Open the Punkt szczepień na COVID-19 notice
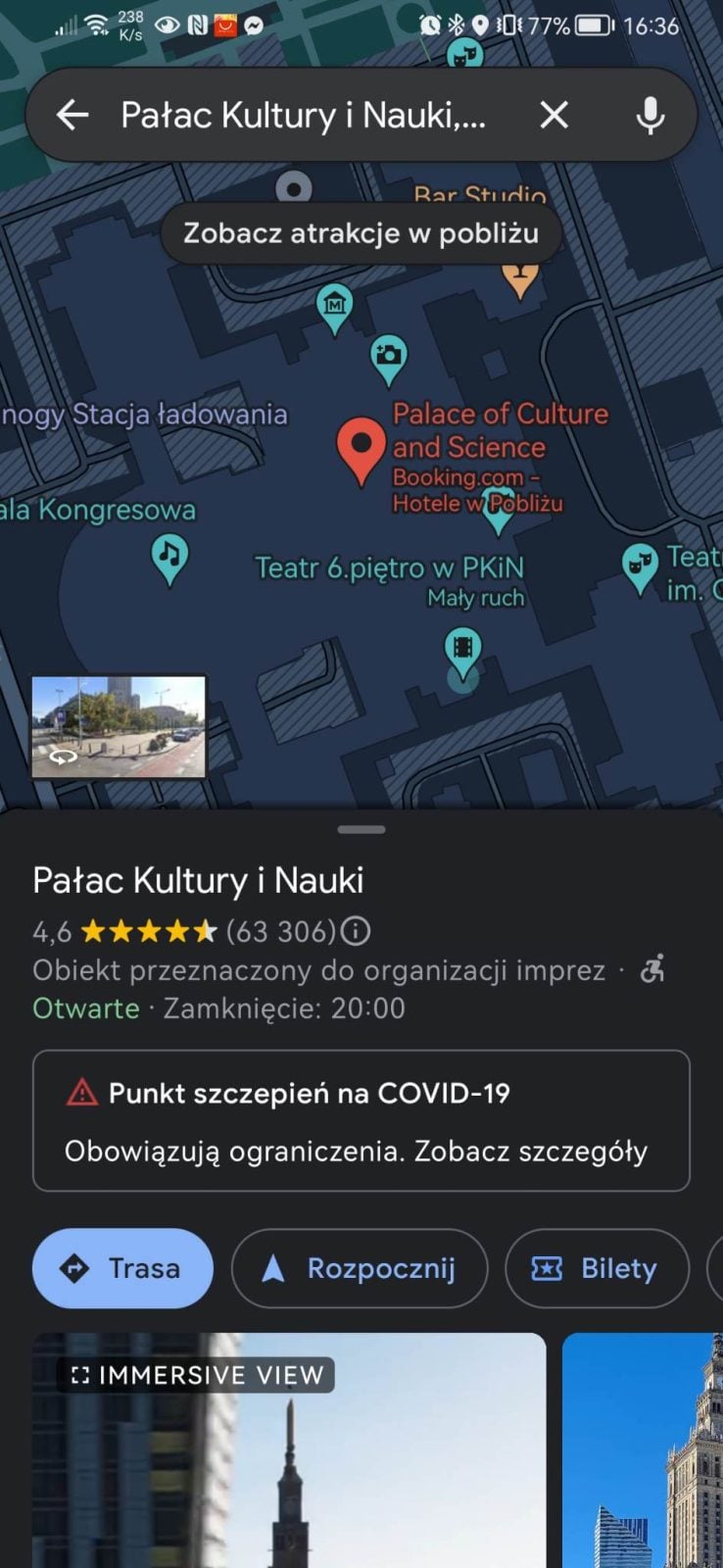This screenshot has width=723, height=1568. pyautogui.click(x=361, y=1120)
